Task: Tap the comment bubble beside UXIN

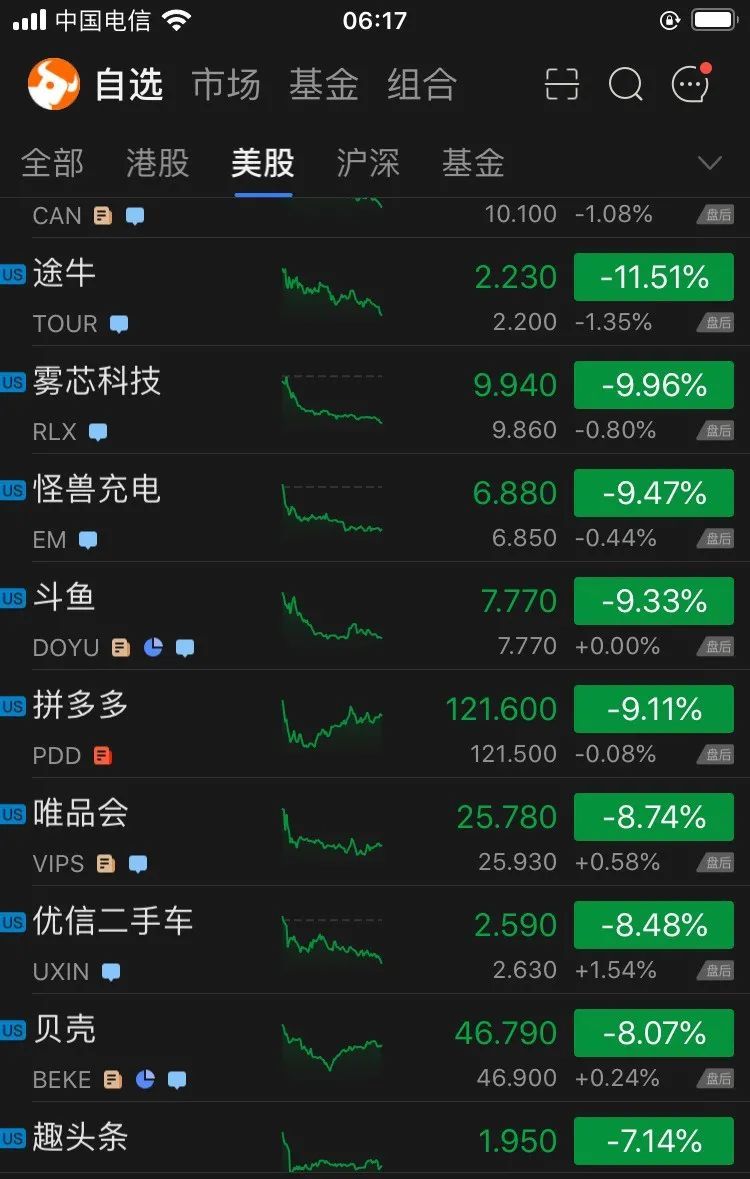Action: (x=110, y=970)
